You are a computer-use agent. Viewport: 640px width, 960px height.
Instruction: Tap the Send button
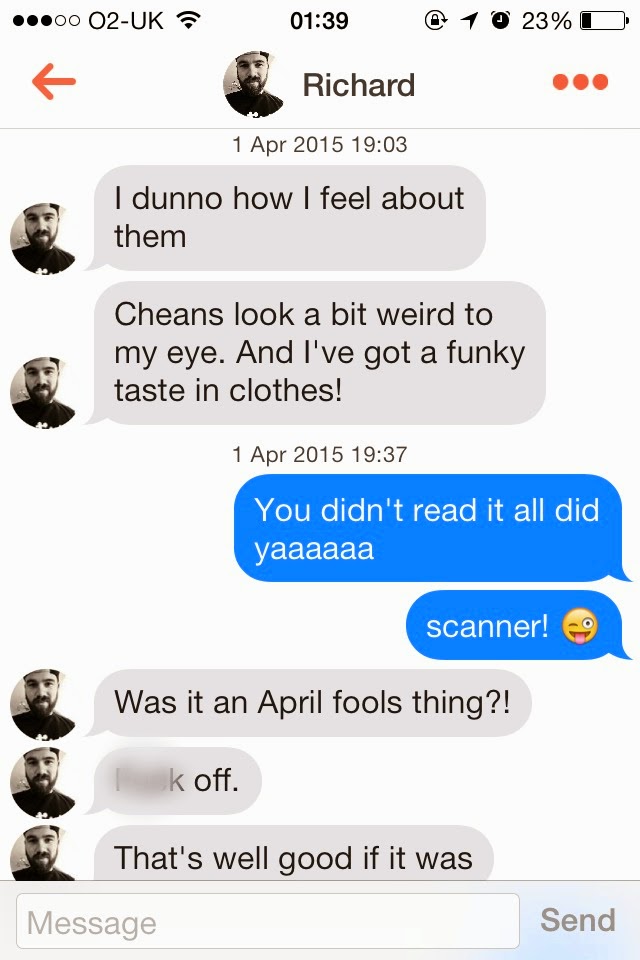[577, 920]
